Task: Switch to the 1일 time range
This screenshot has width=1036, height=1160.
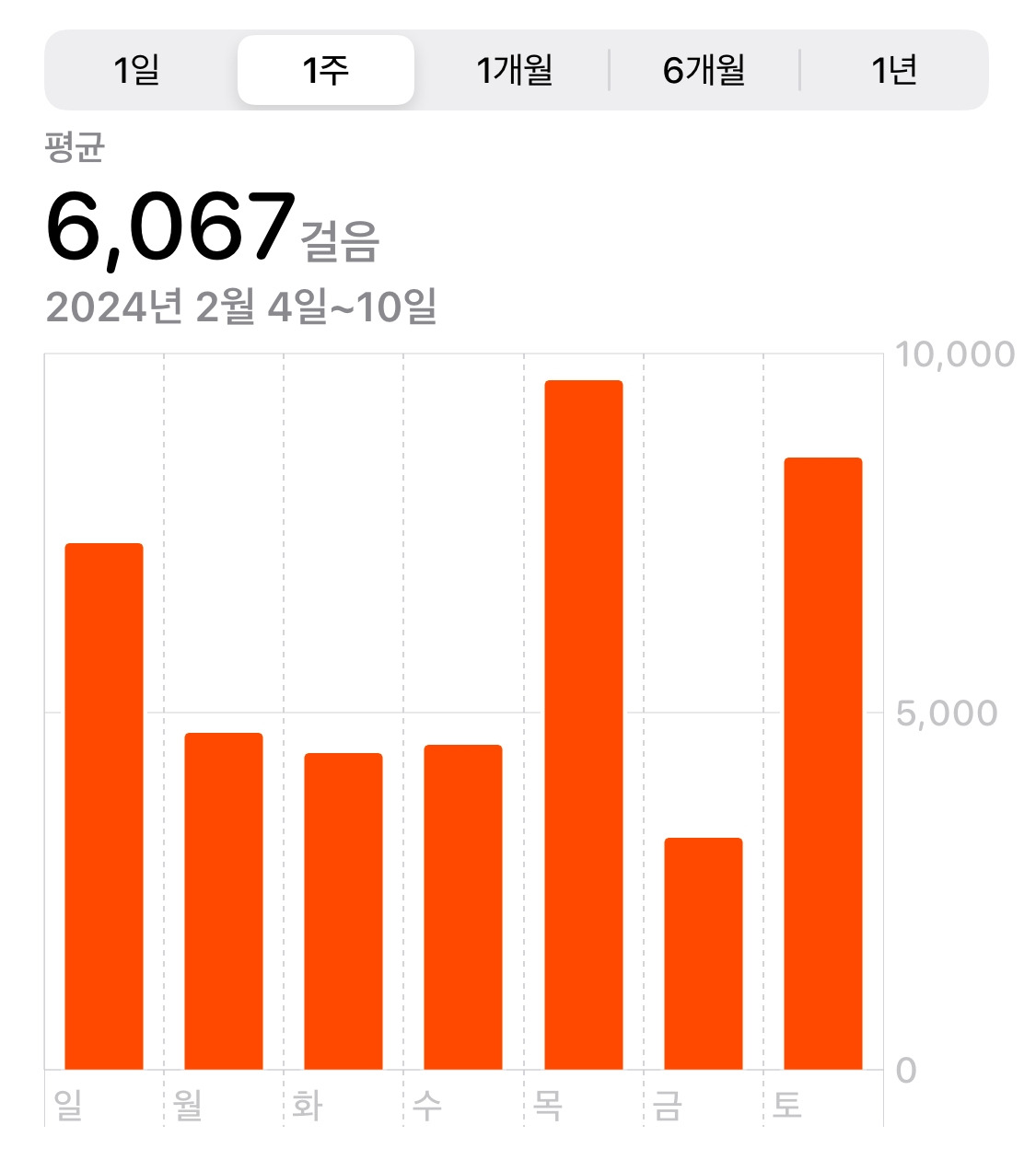Action: tap(137, 70)
